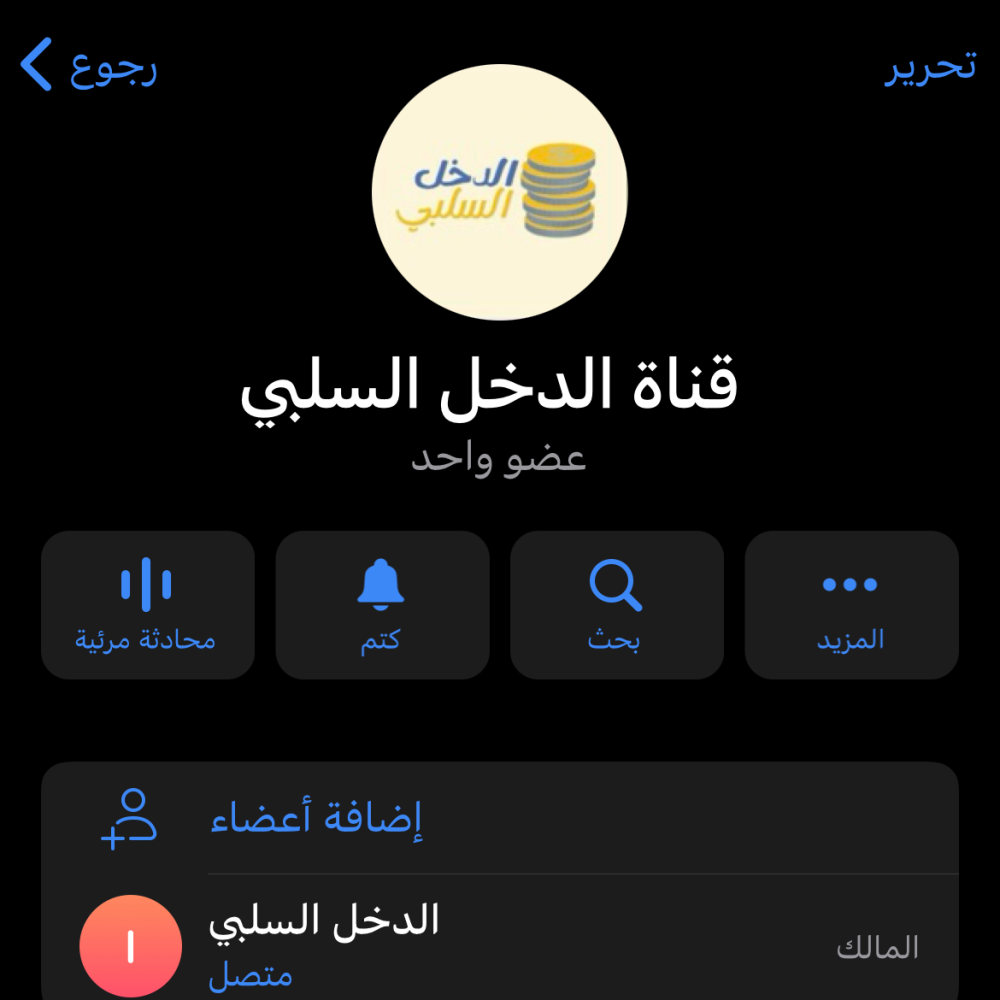Open the channel profile picture
Screen dimensions: 1000x1000
point(499,192)
